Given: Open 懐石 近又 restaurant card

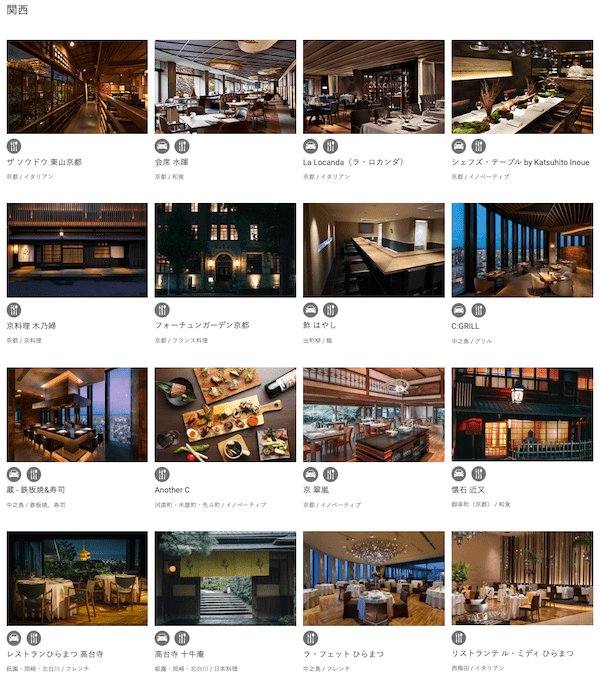Looking at the screenshot, I should coord(522,414).
